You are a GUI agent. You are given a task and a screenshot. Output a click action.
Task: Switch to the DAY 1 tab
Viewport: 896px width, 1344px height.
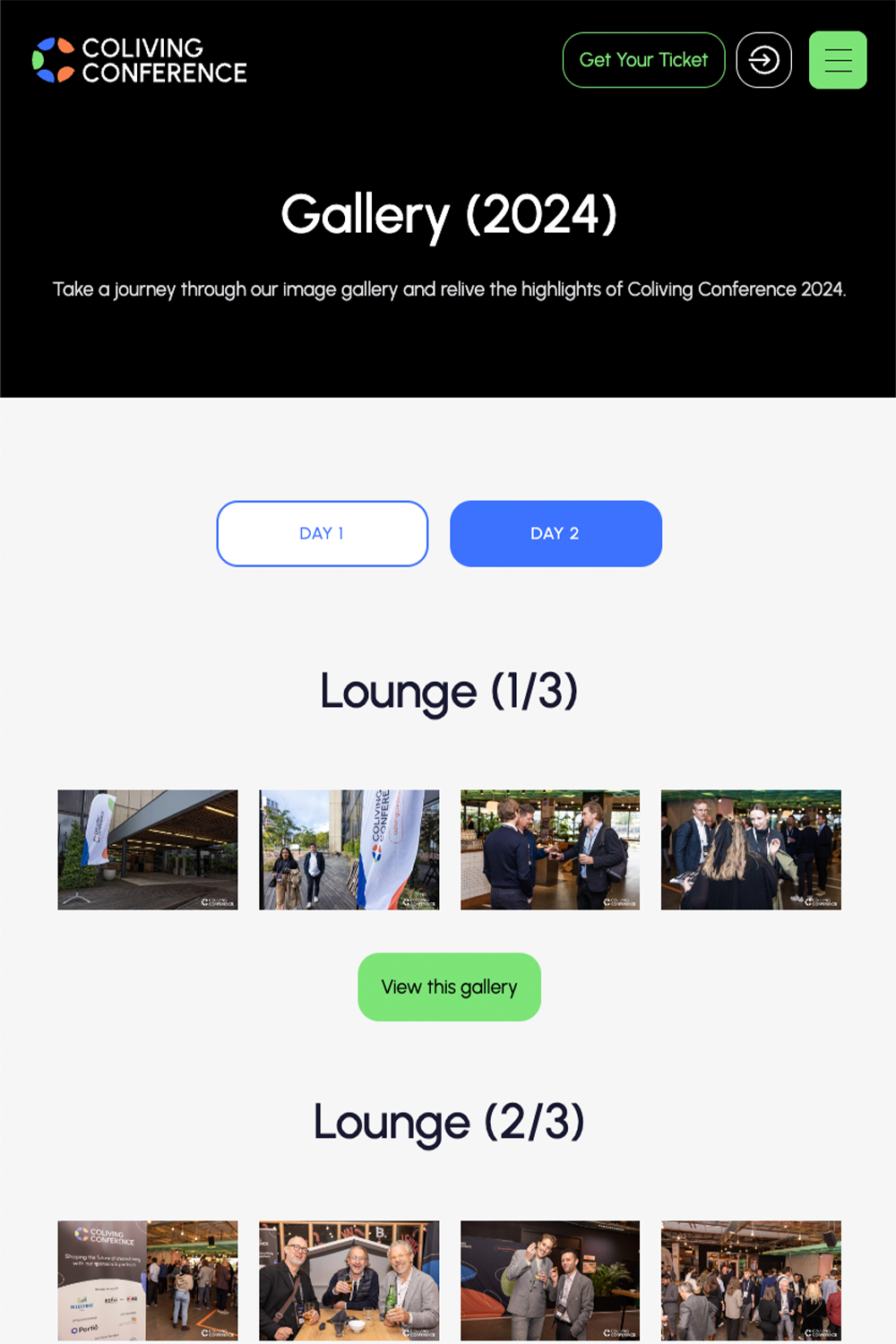(322, 533)
